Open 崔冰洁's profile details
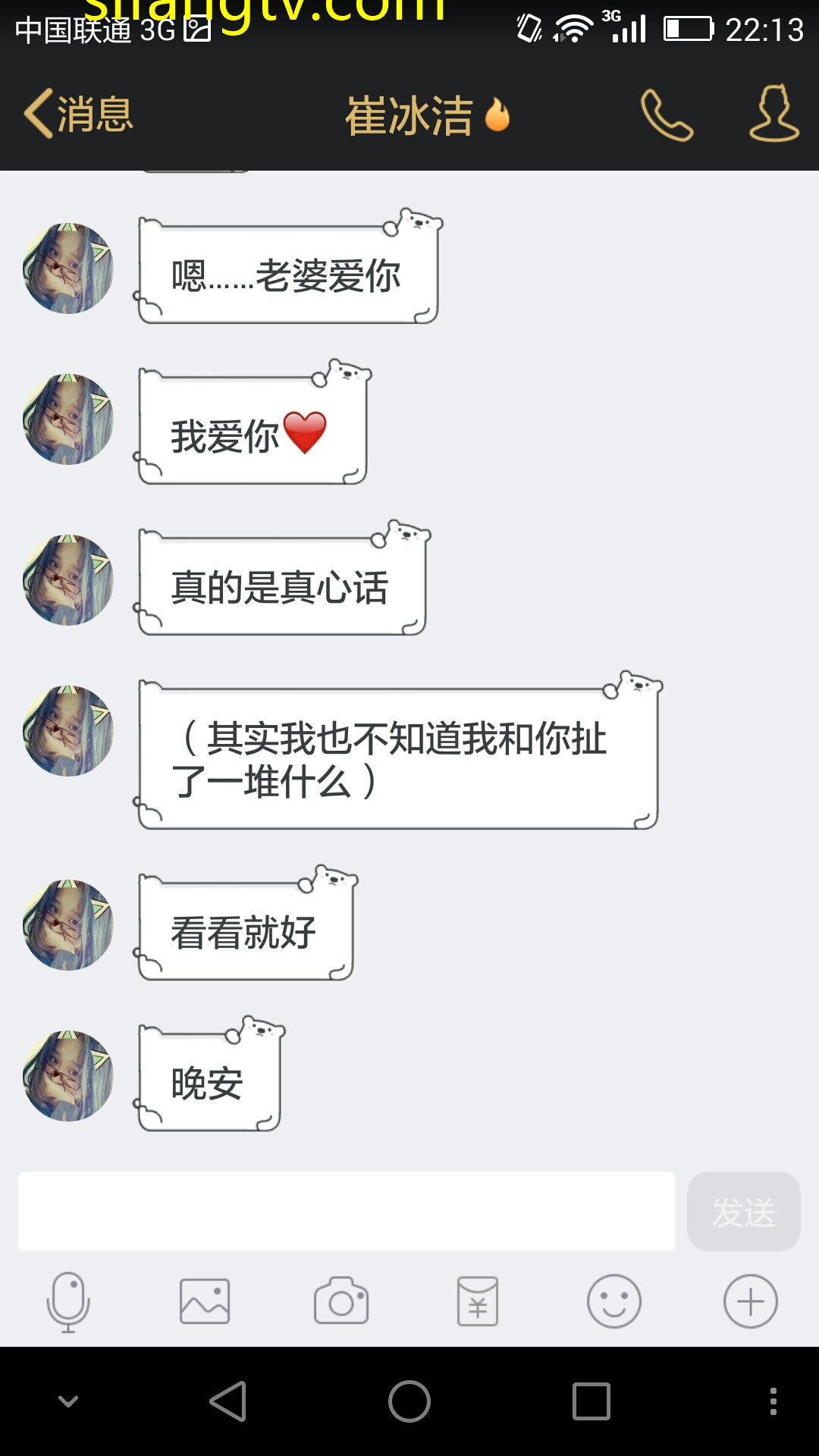This screenshot has width=819, height=1456. (773, 114)
